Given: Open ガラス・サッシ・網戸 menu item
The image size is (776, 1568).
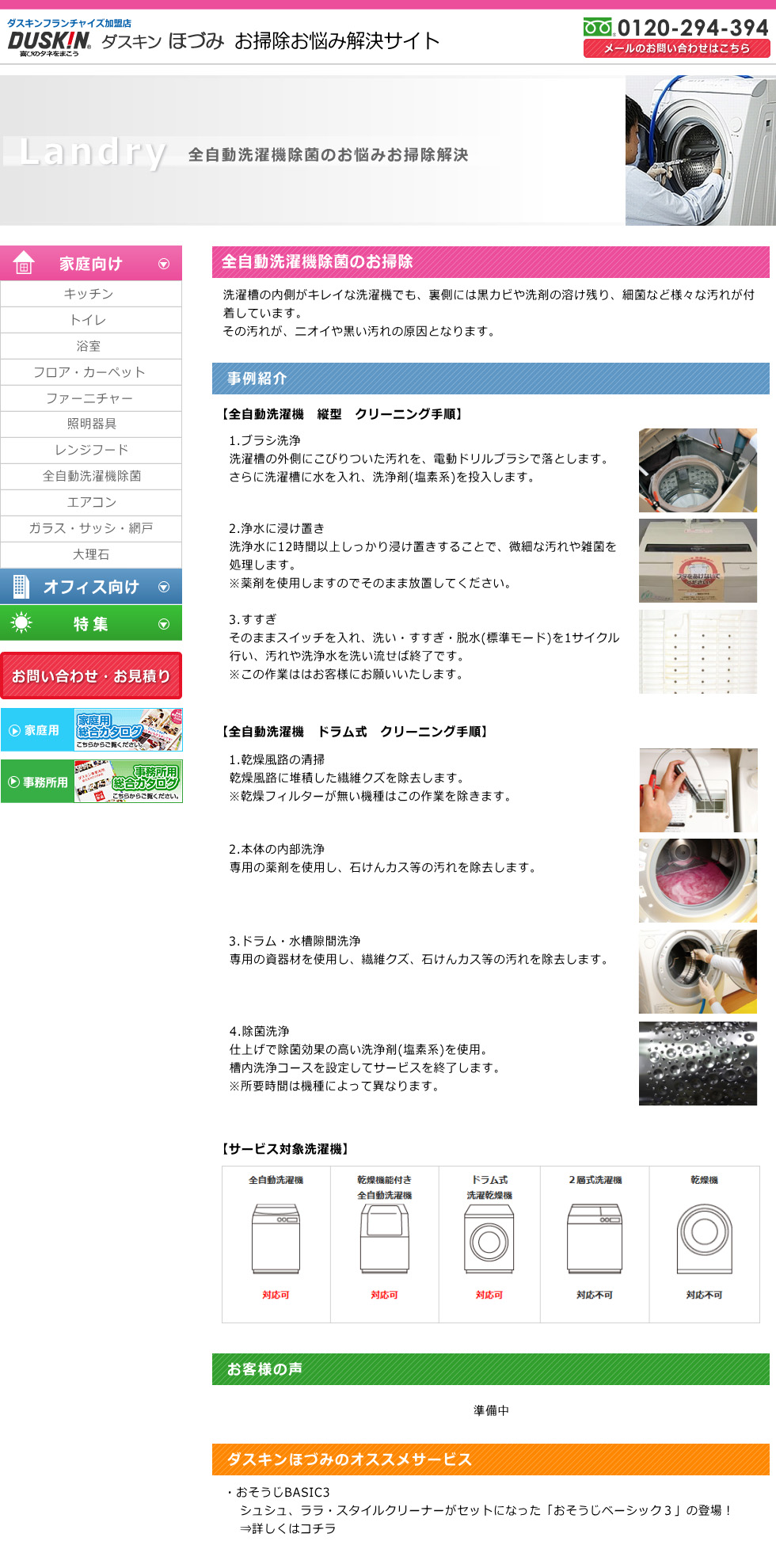Looking at the screenshot, I should [x=90, y=528].
